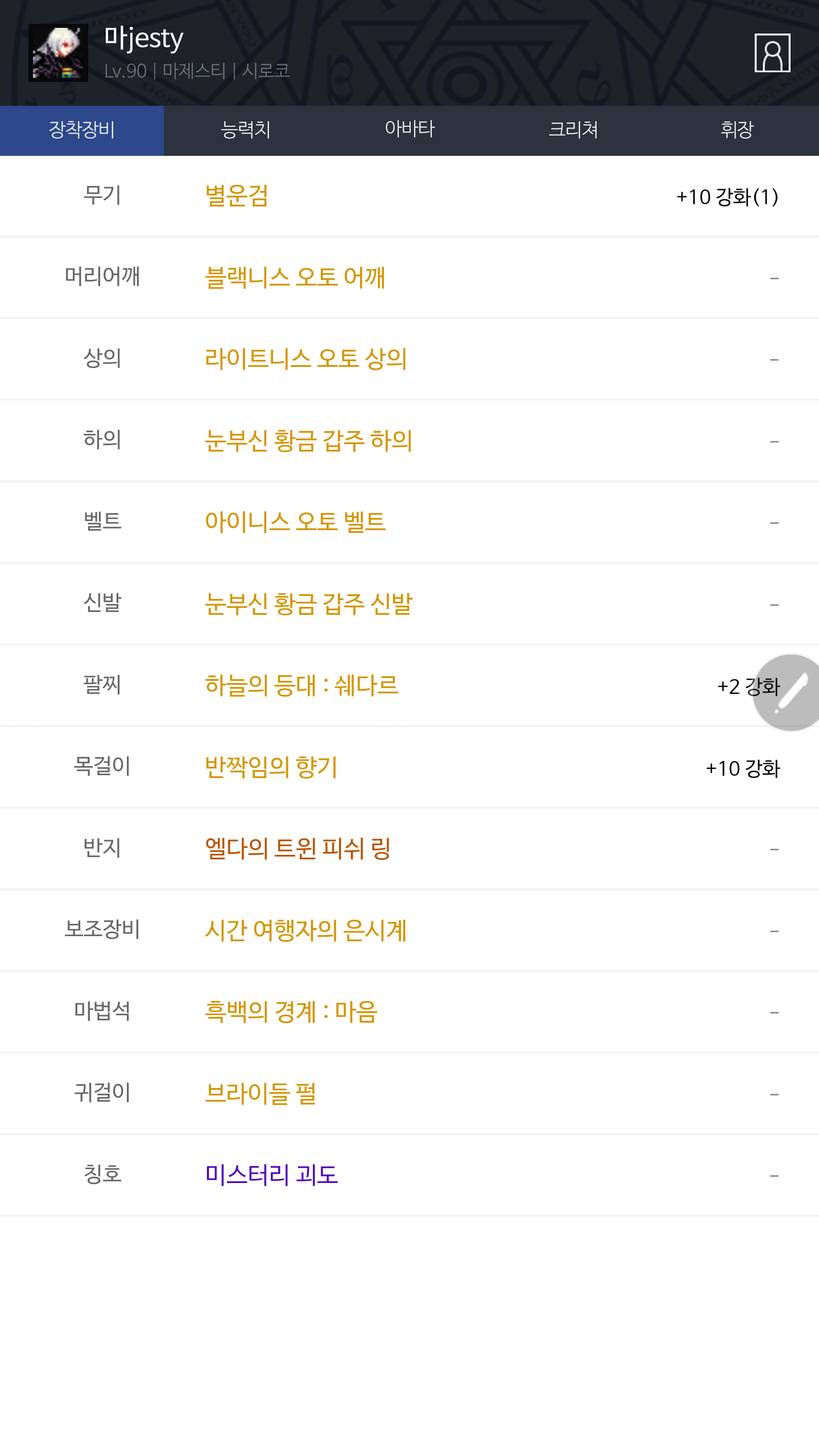This screenshot has height=1456, width=819.
Task: Open 눈부신 황금 갑주 하의 item
Action: [x=309, y=441]
